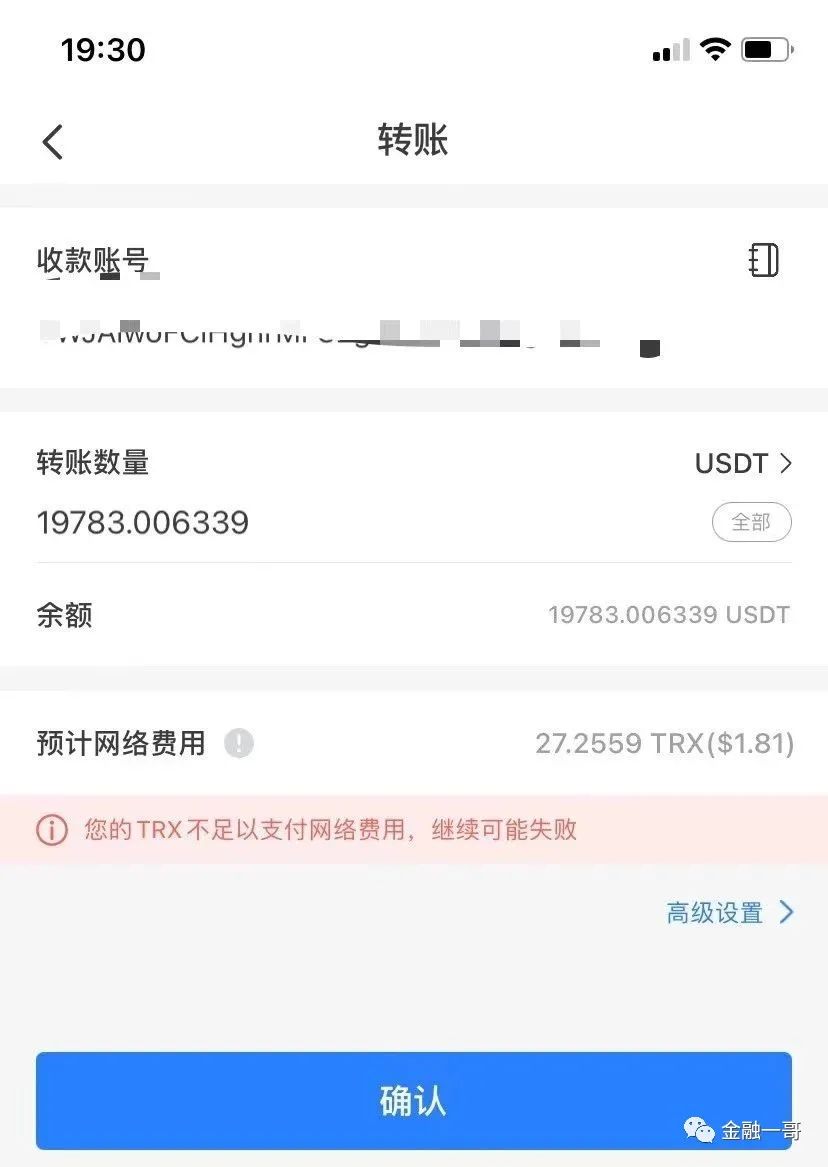The image size is (828, 1167).
Task: Click the chevron arrow after USDT
Action: (x=788, y=463)
